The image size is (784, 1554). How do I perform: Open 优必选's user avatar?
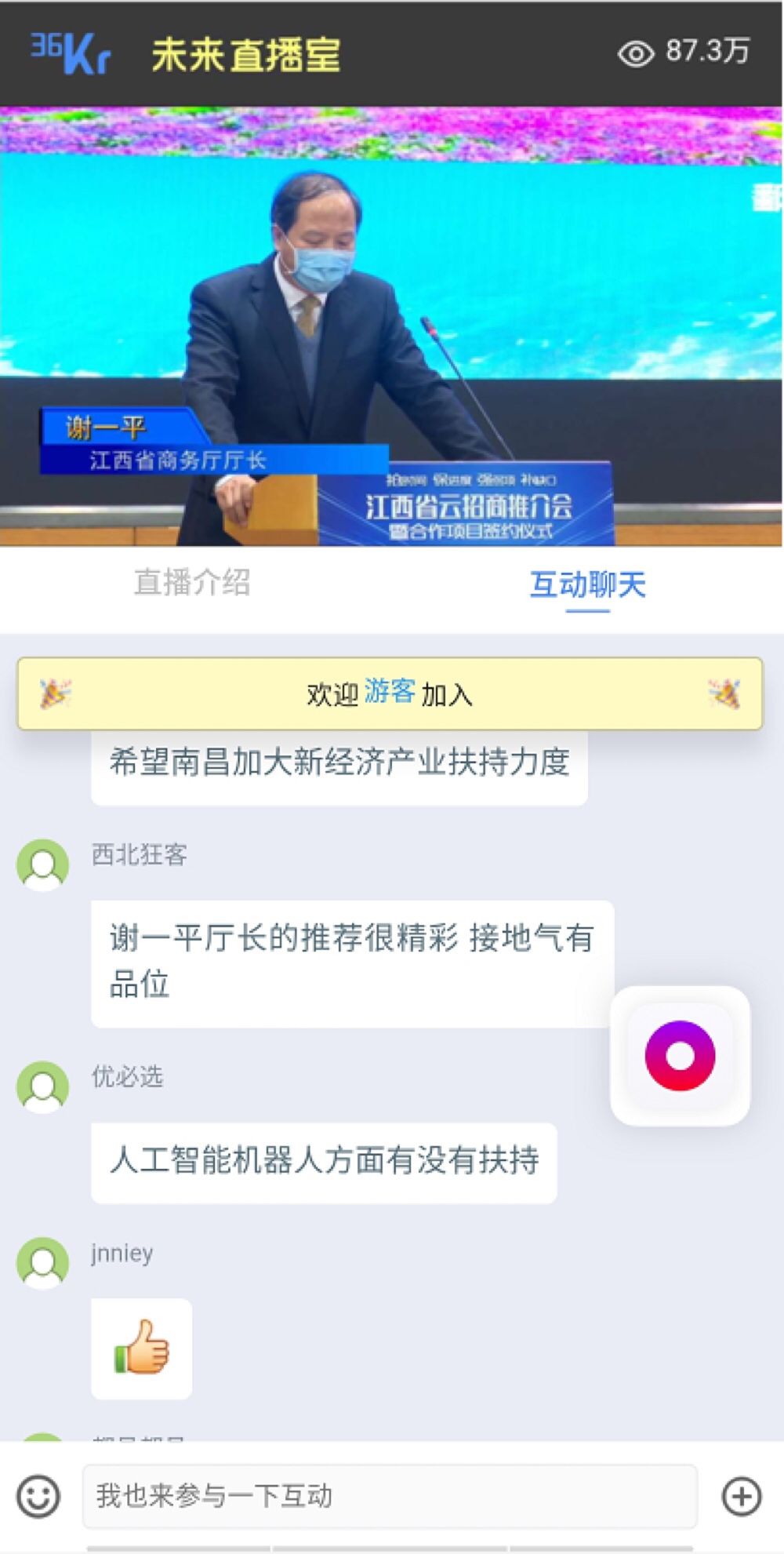pyautogui.click(x=43, y=1086)
